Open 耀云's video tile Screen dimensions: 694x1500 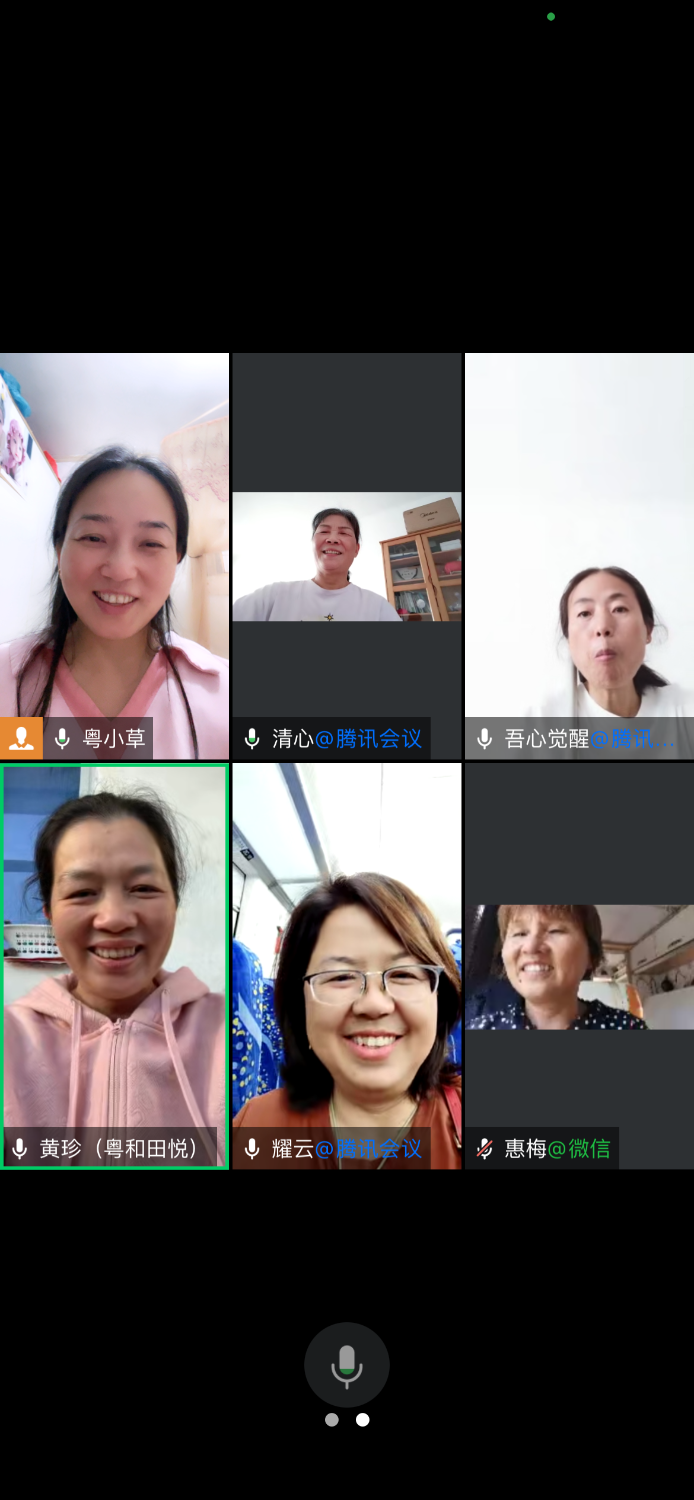click(x=347, y=965)
